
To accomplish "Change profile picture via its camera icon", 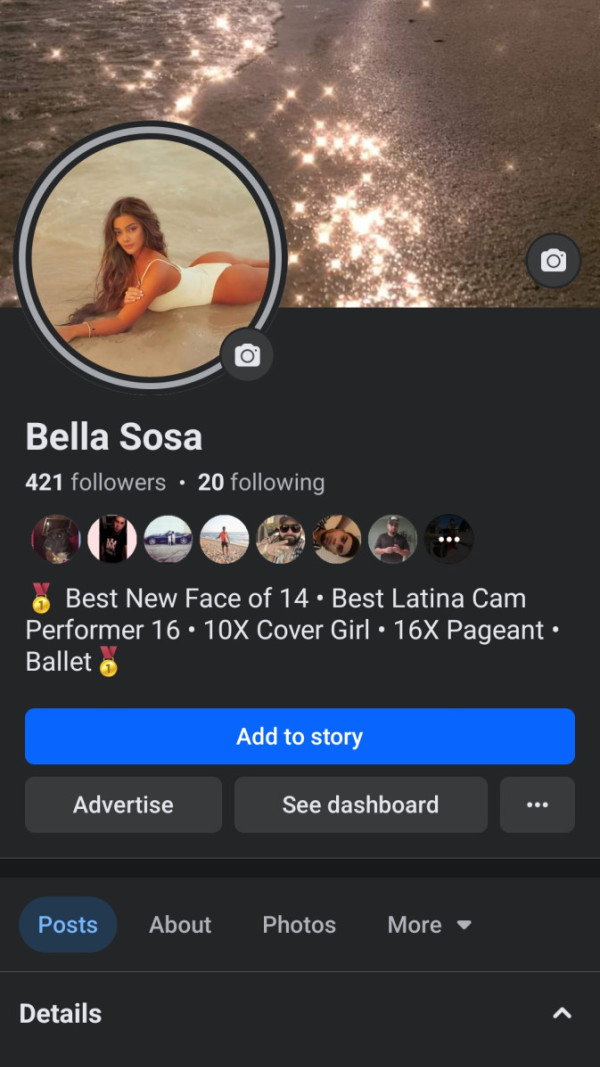I will (x=247, y=355).
